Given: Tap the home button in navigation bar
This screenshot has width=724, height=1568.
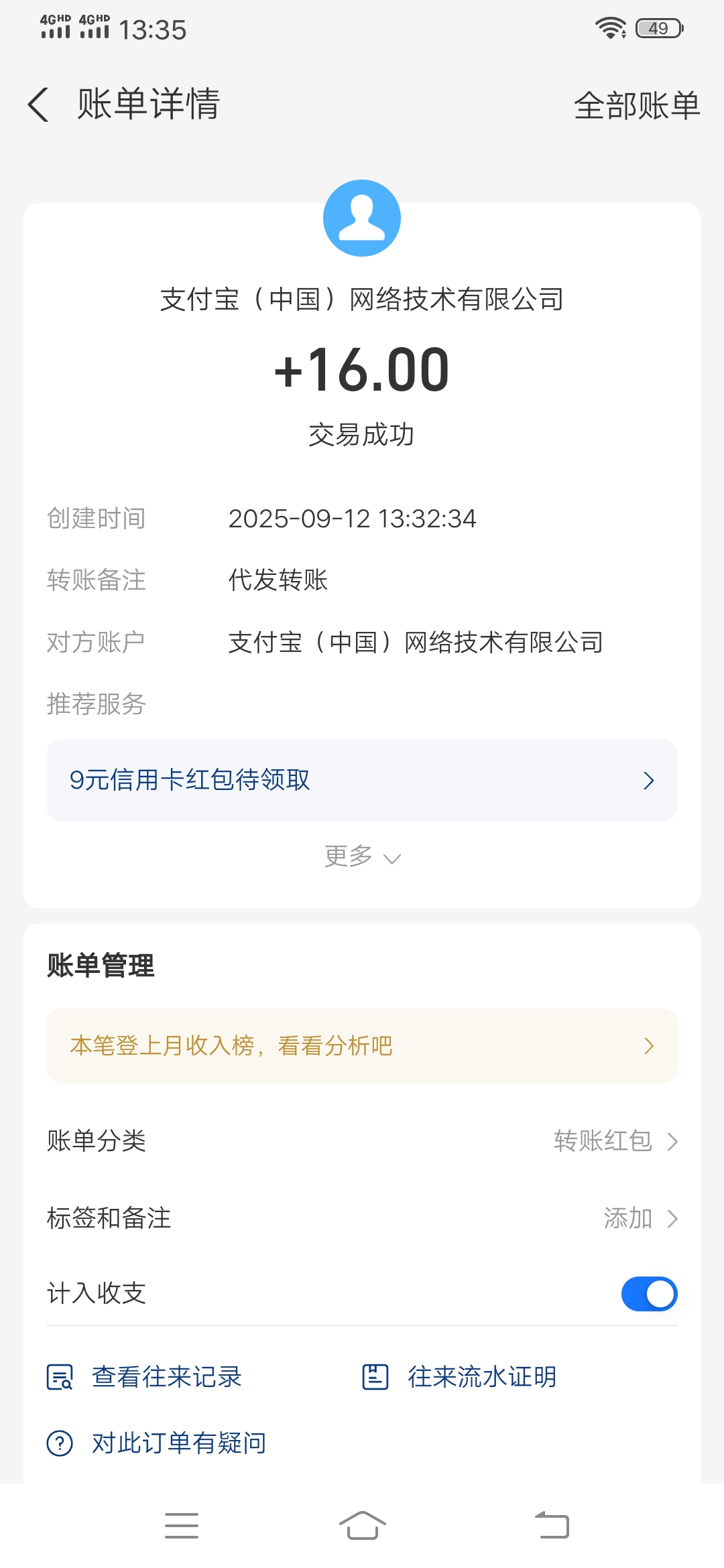Looking at the screenshot, I should tap(362, 1526).
